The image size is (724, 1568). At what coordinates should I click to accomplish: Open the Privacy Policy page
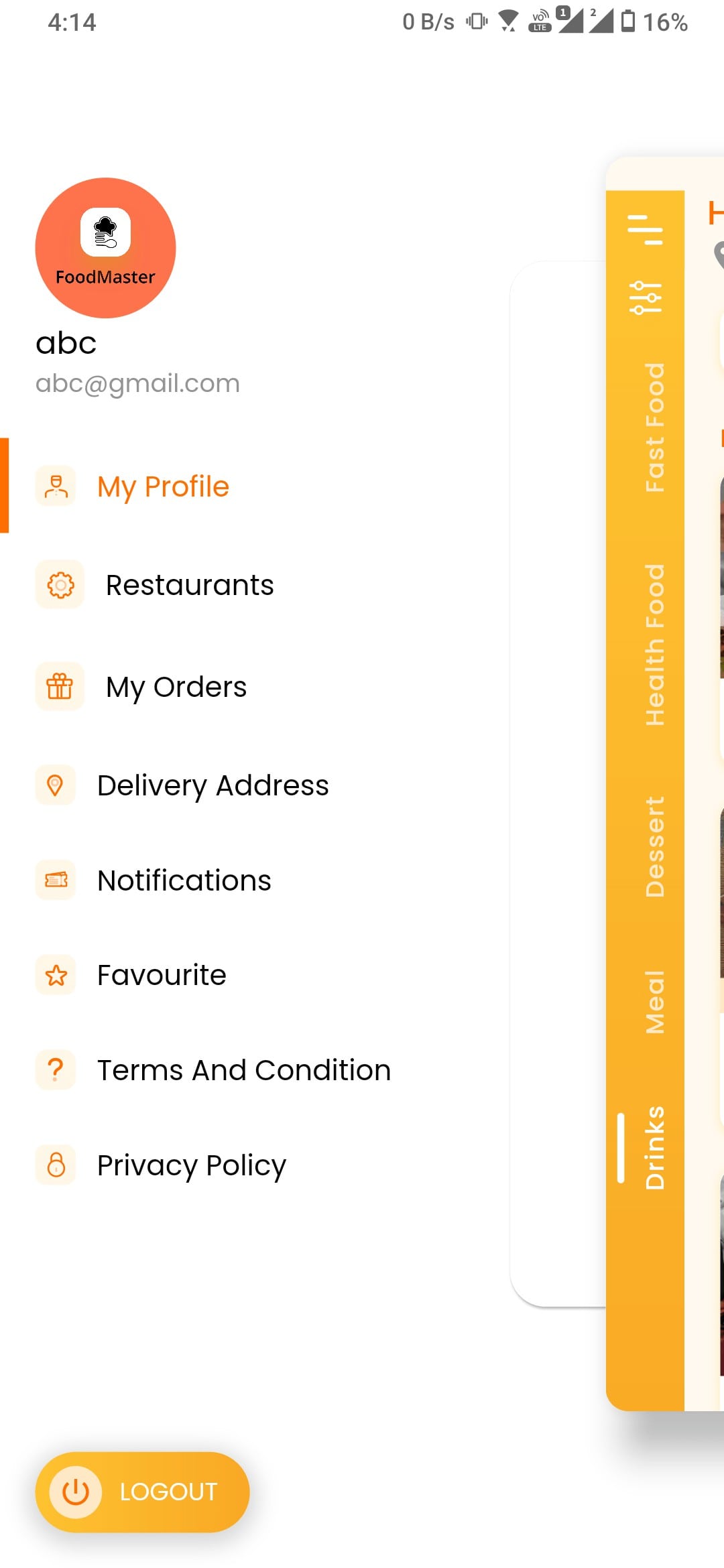[x=191, y=1165]
